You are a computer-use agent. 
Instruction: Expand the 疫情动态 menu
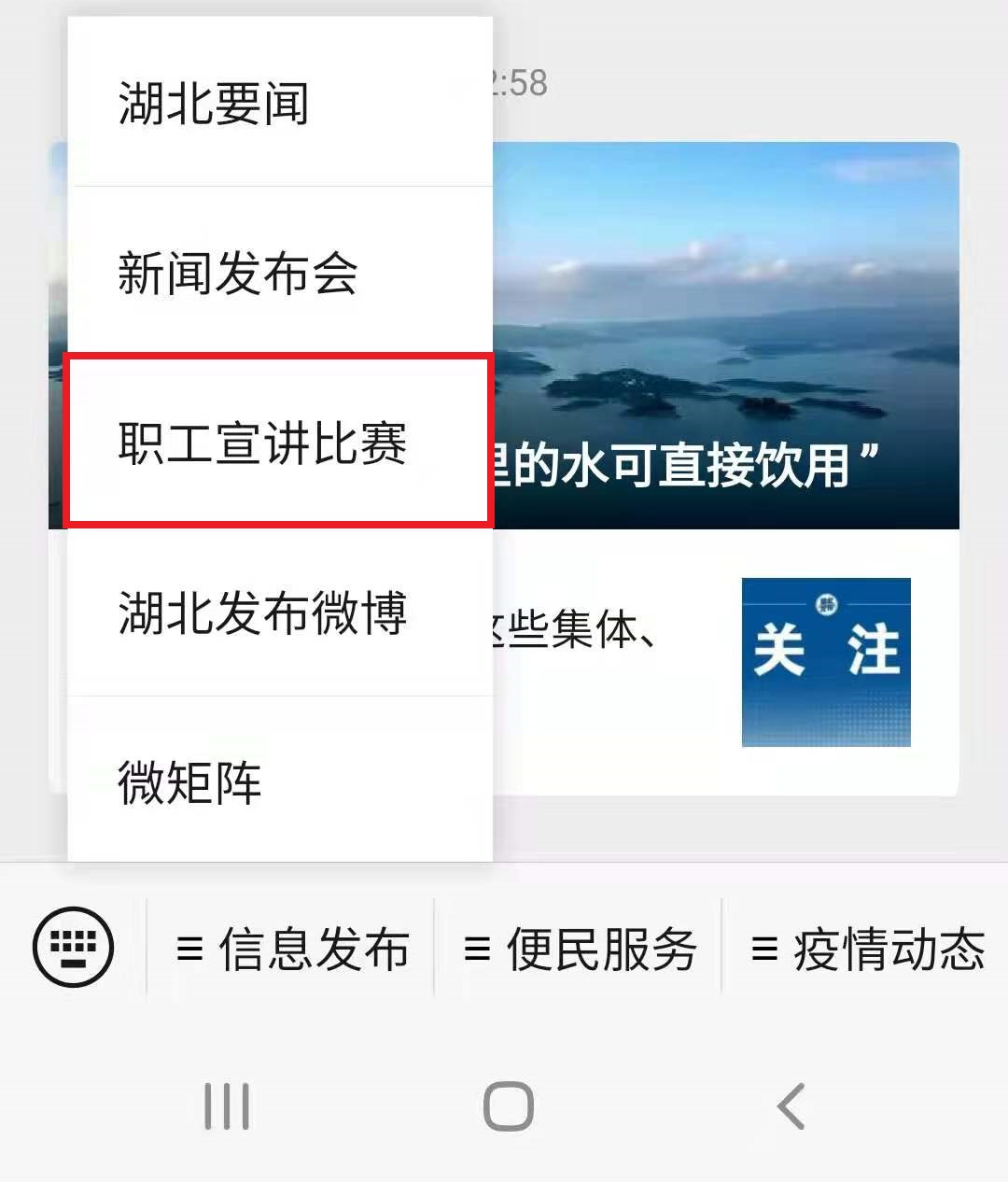click(866, 950)
